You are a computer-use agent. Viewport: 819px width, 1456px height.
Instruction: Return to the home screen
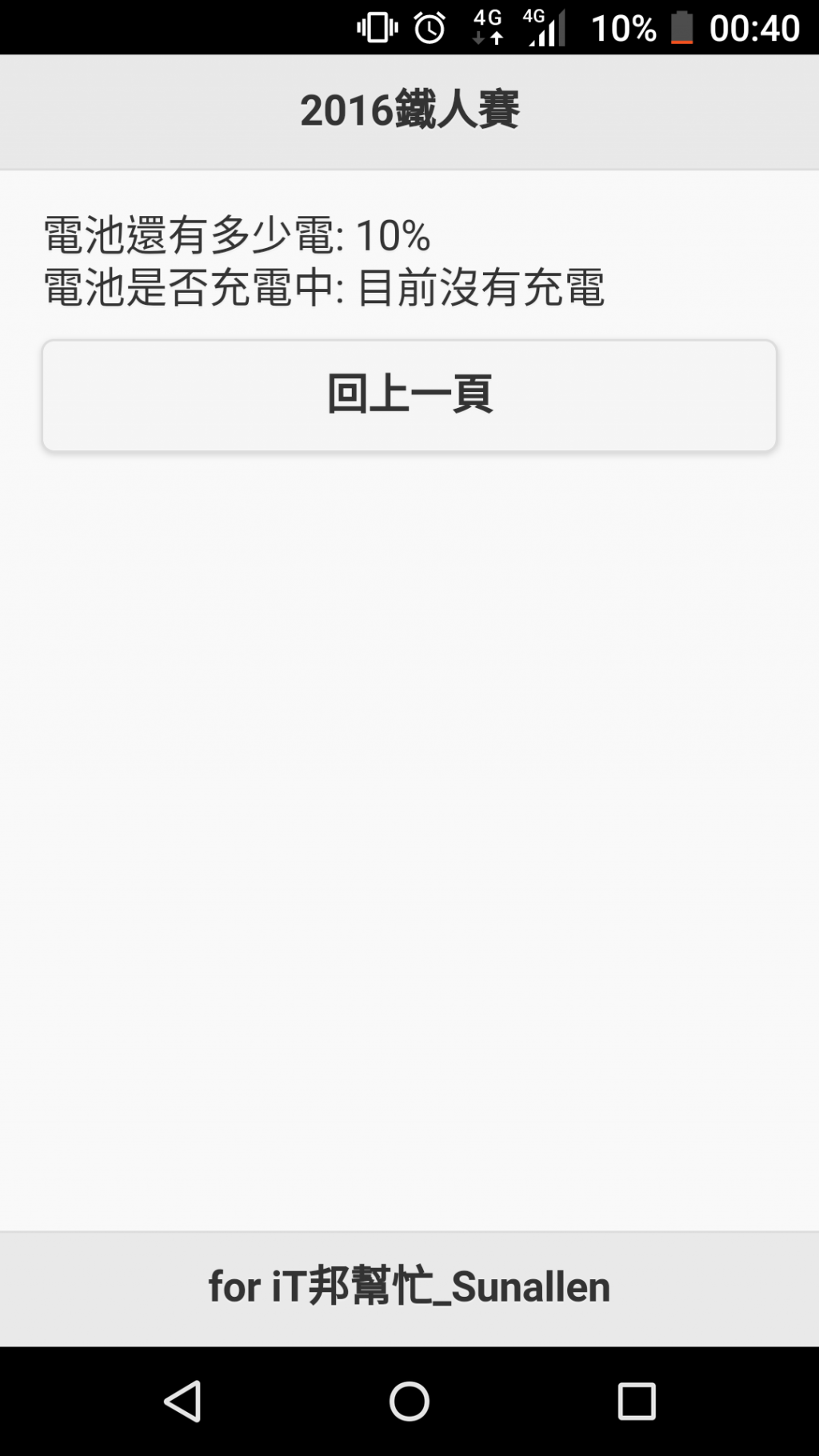coord(409,1401)
